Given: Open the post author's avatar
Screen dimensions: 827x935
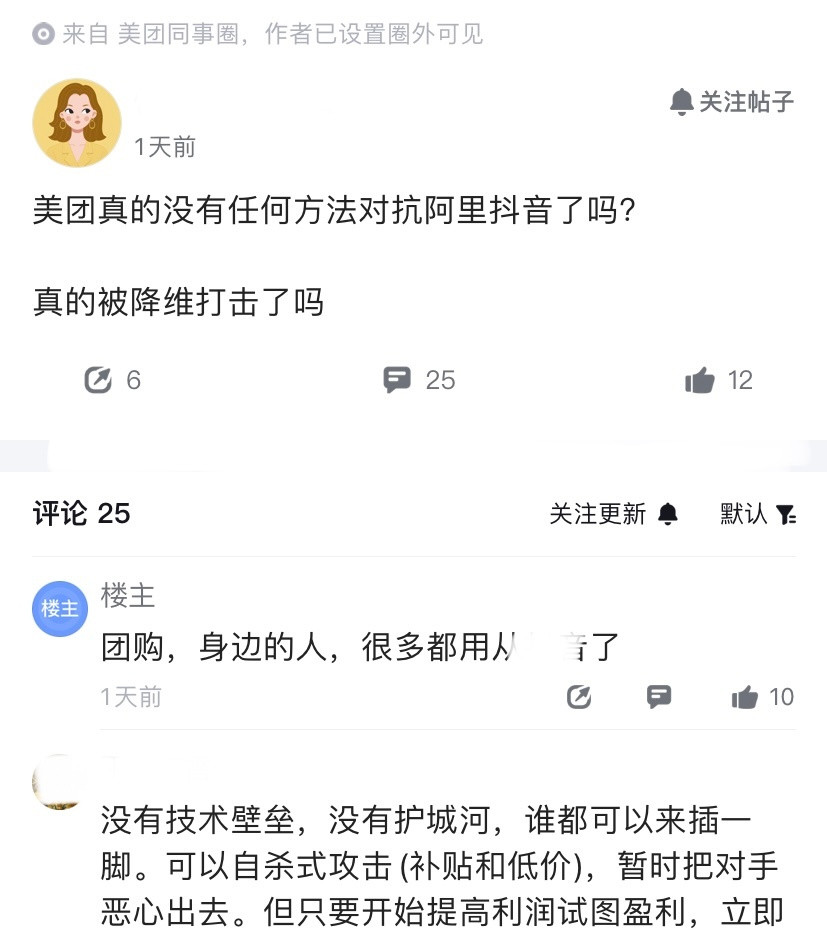Looking at the screenshot, I should point(77,122).
